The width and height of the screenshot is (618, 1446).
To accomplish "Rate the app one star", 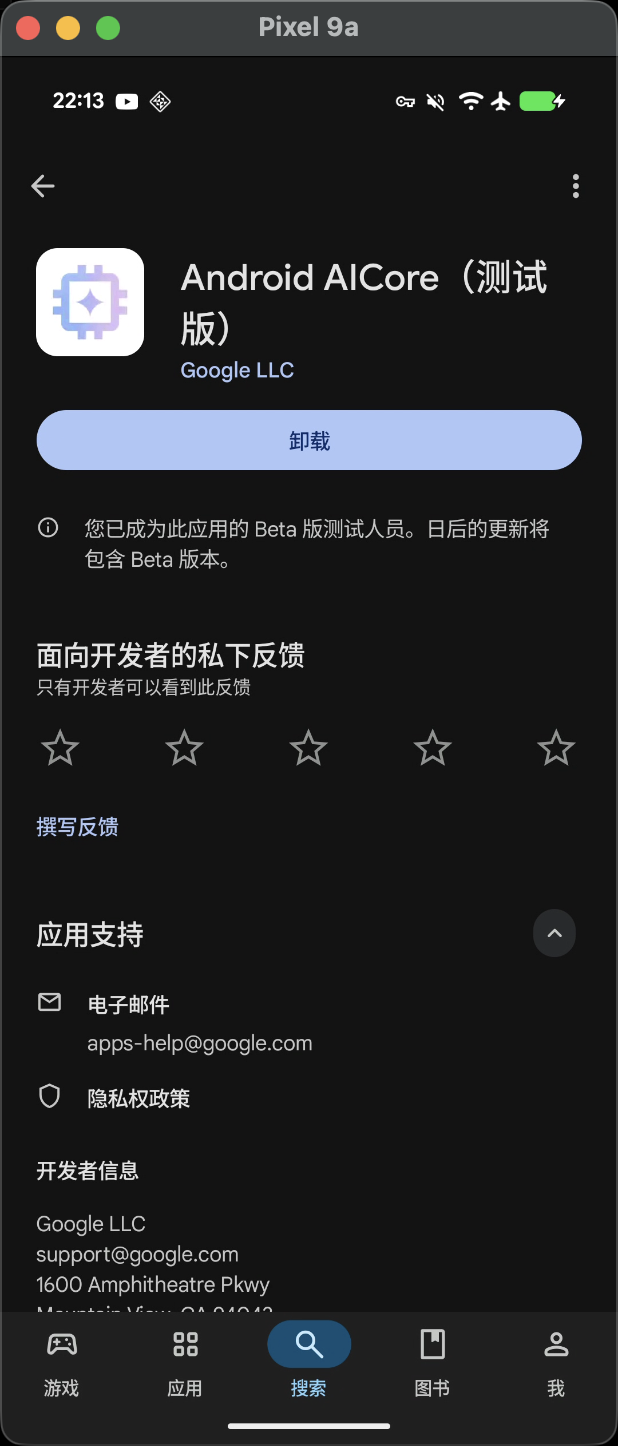I will [61, 748].
